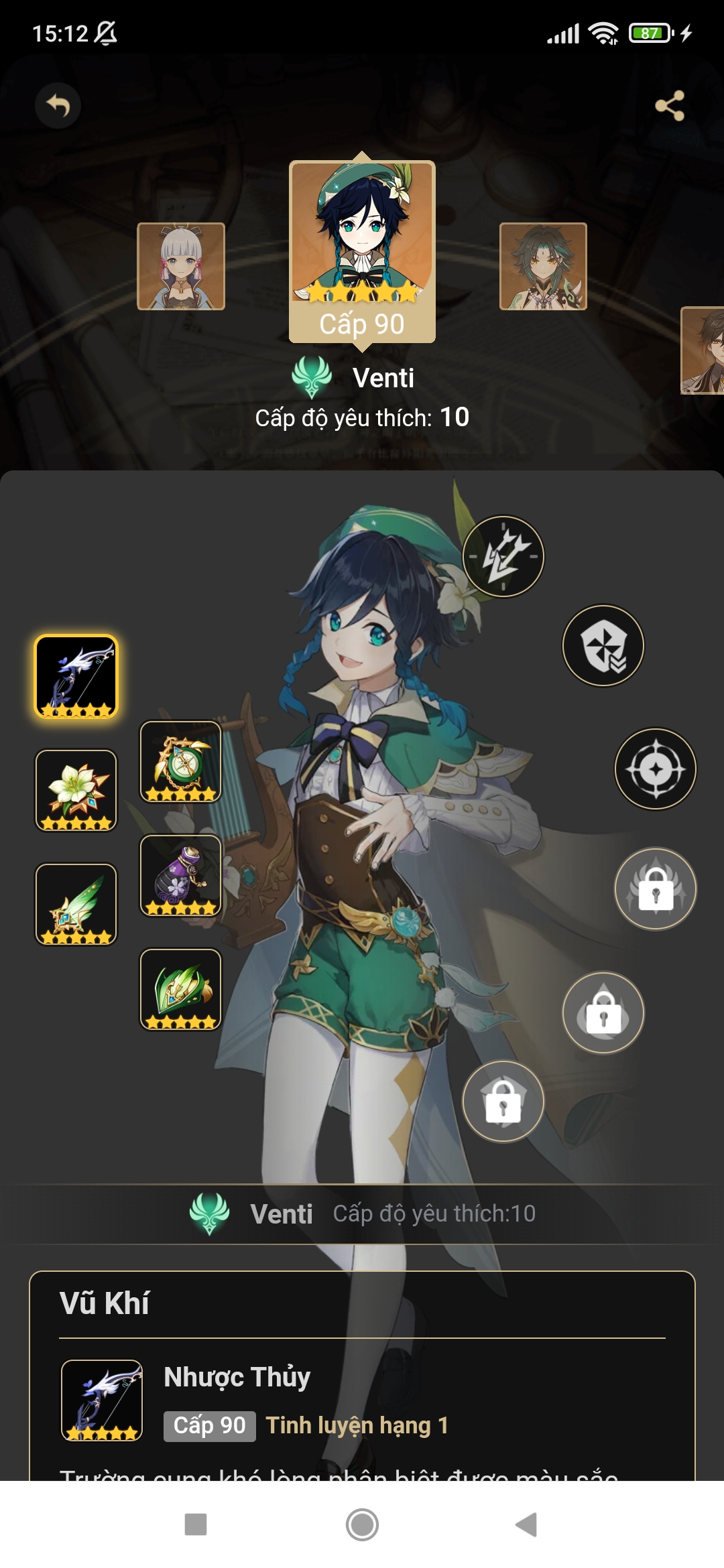Go back using the return arrow
This screenshot has height=1568, width=724.
coord(58,105)
